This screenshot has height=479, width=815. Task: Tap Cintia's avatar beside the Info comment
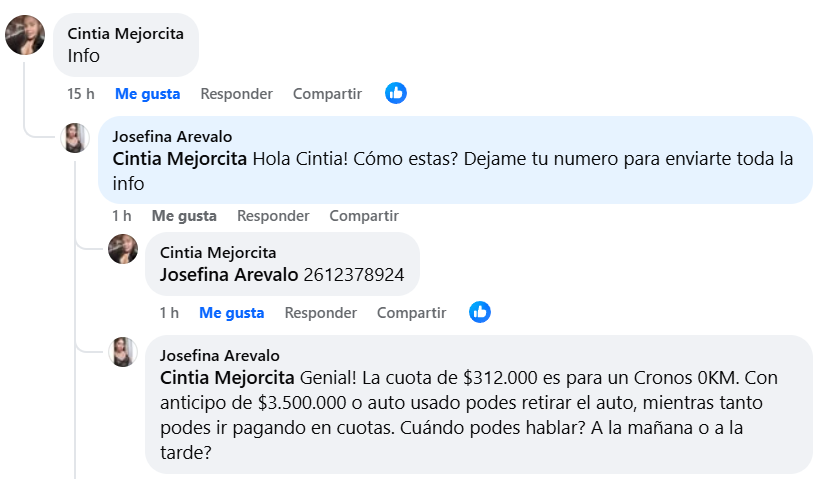point(24,36)
